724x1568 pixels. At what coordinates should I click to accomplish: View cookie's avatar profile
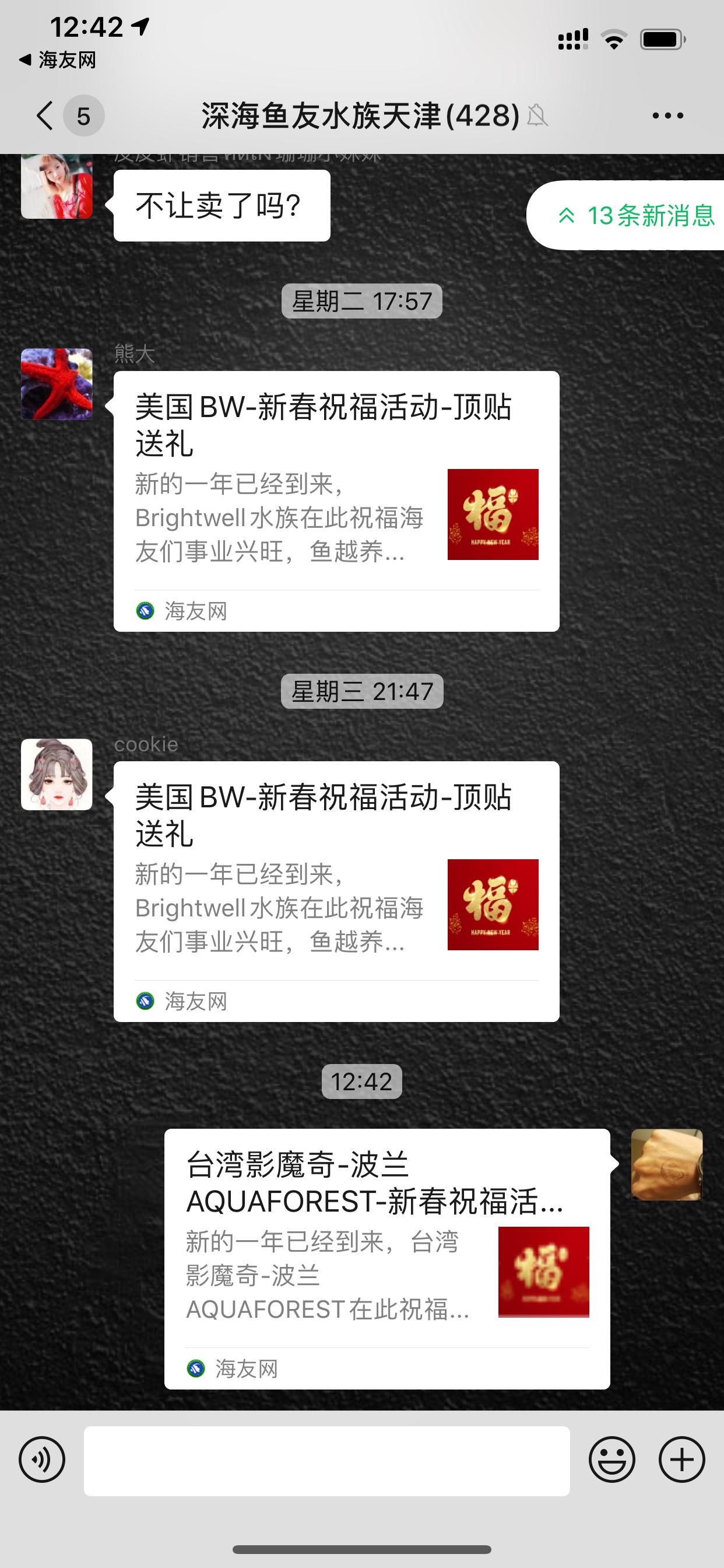tap(57, 774)
